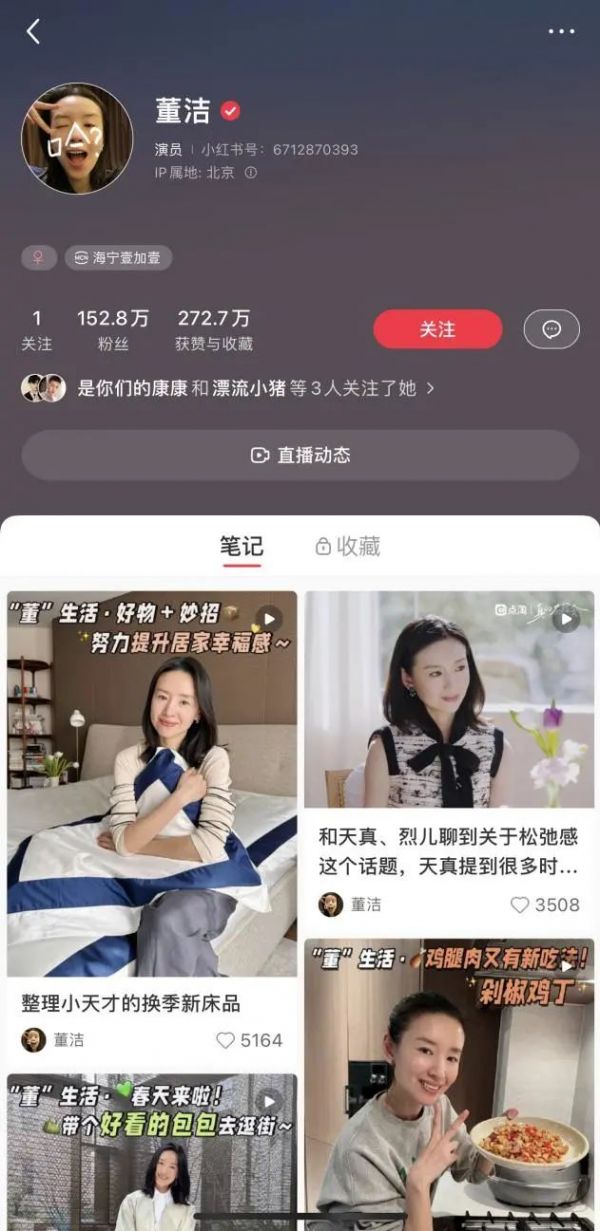View the 获赞与收藏 stats

(214, 329)
